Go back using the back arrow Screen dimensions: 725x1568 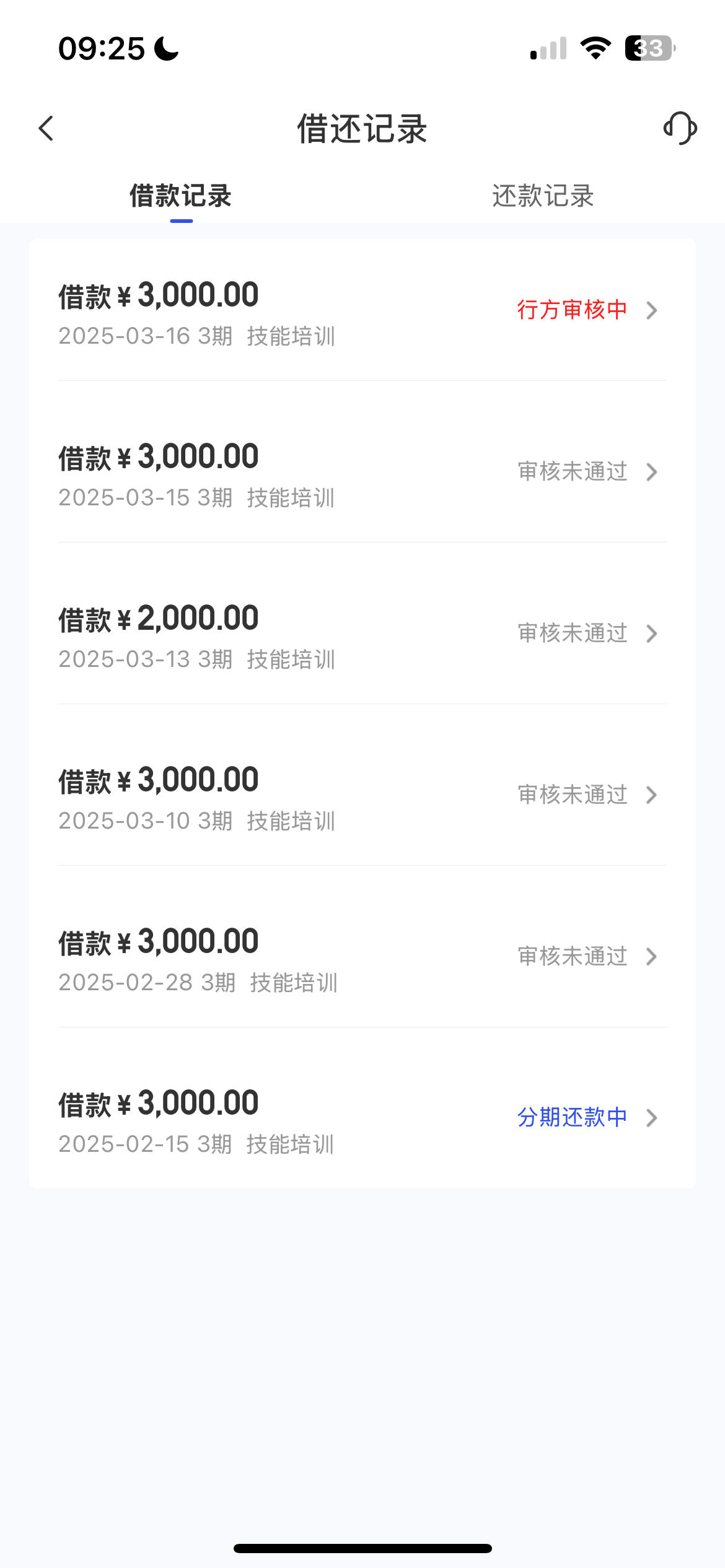click(46, 129)
